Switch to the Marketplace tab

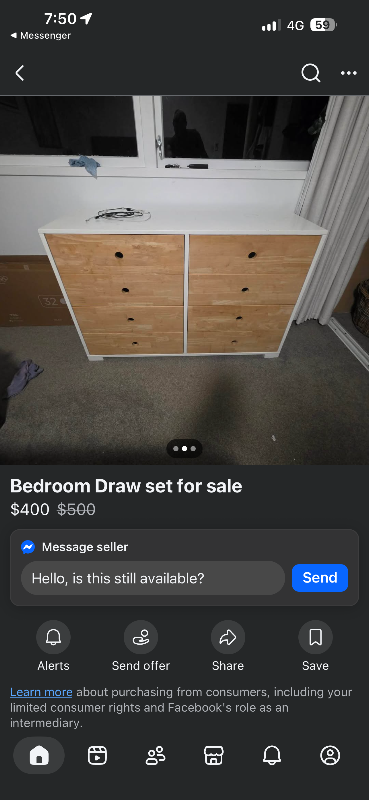tap(213, 756)
